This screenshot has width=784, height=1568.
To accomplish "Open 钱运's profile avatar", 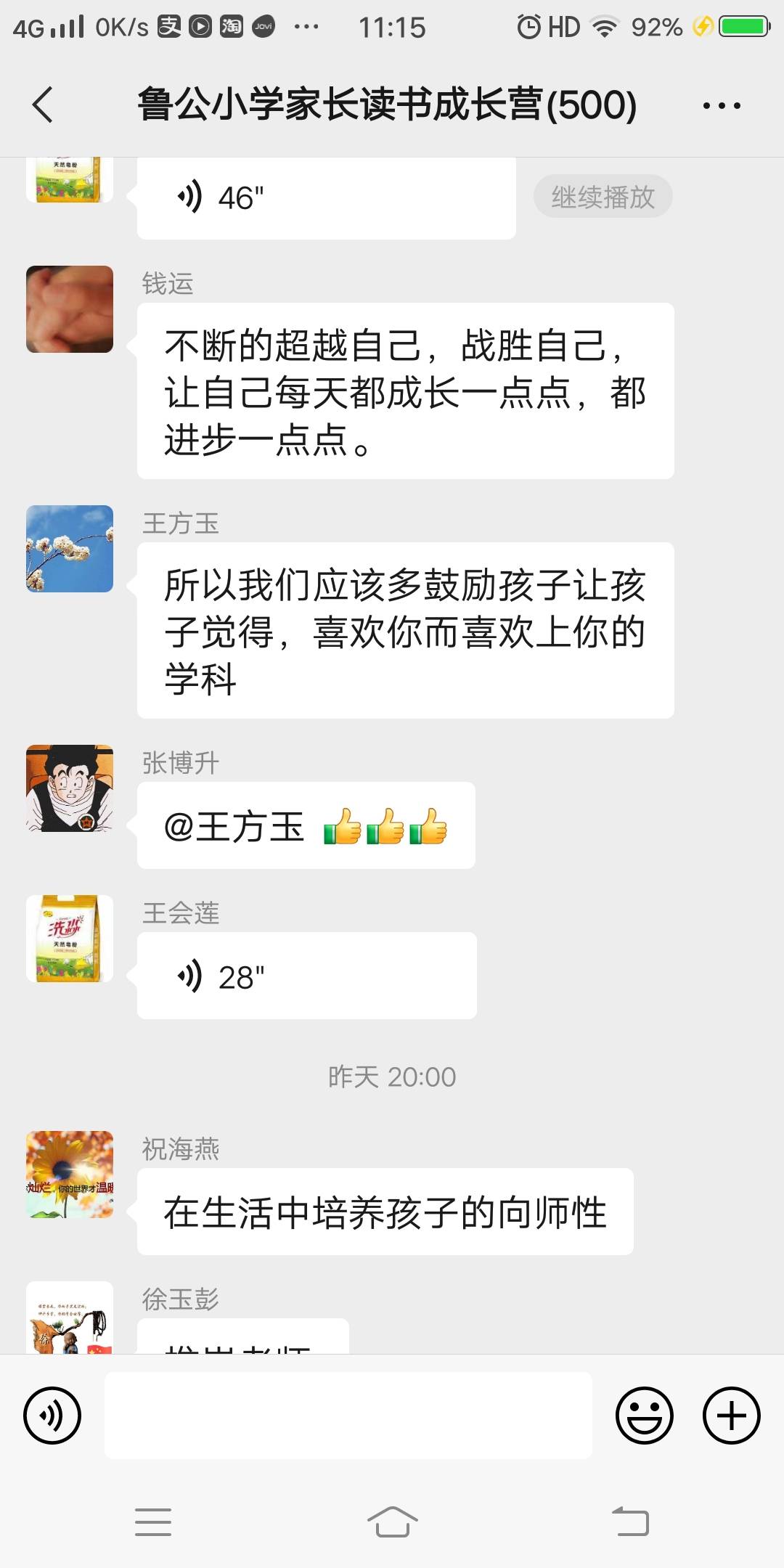I will [69, 309].
